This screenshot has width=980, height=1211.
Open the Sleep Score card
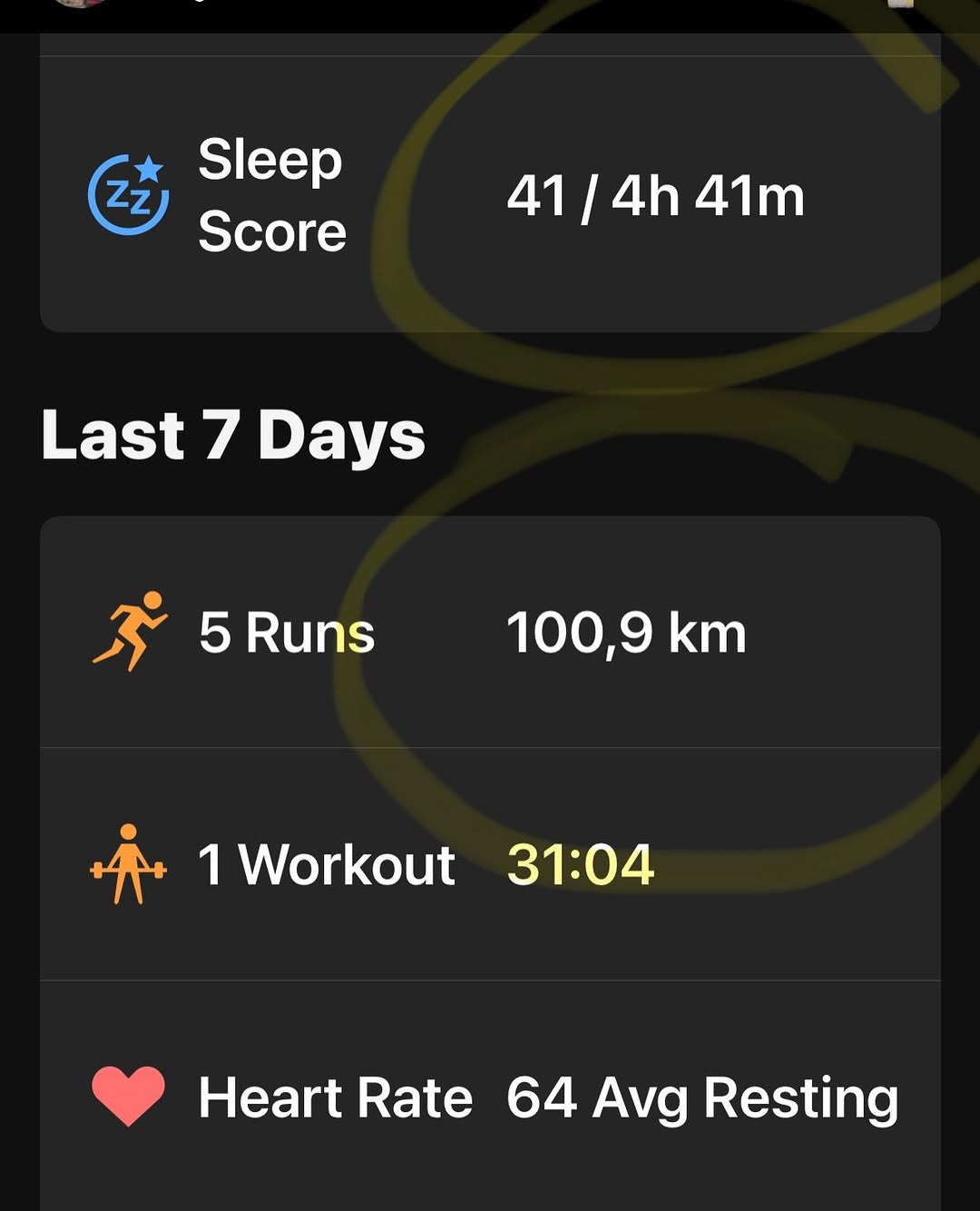point(490,195)
